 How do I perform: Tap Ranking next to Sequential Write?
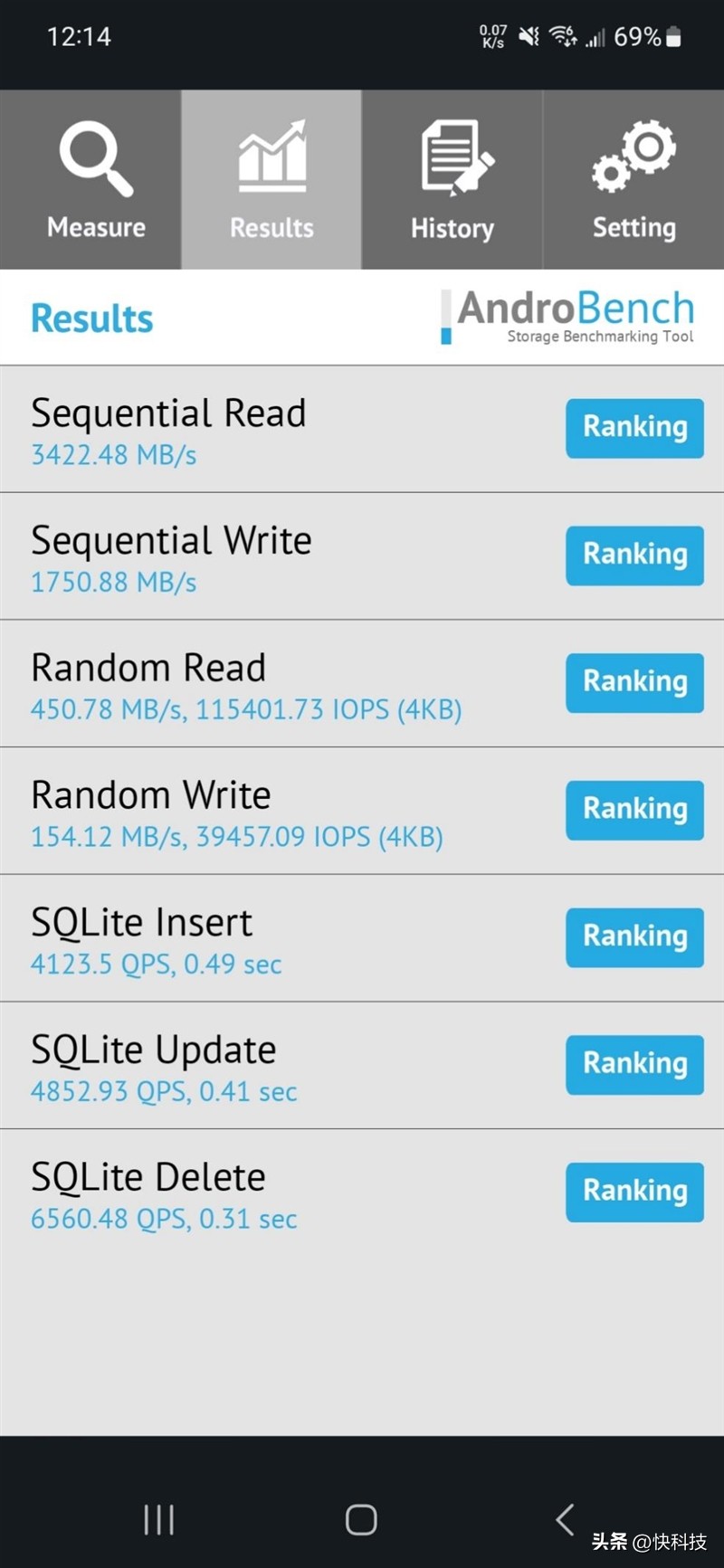point(634,555)
